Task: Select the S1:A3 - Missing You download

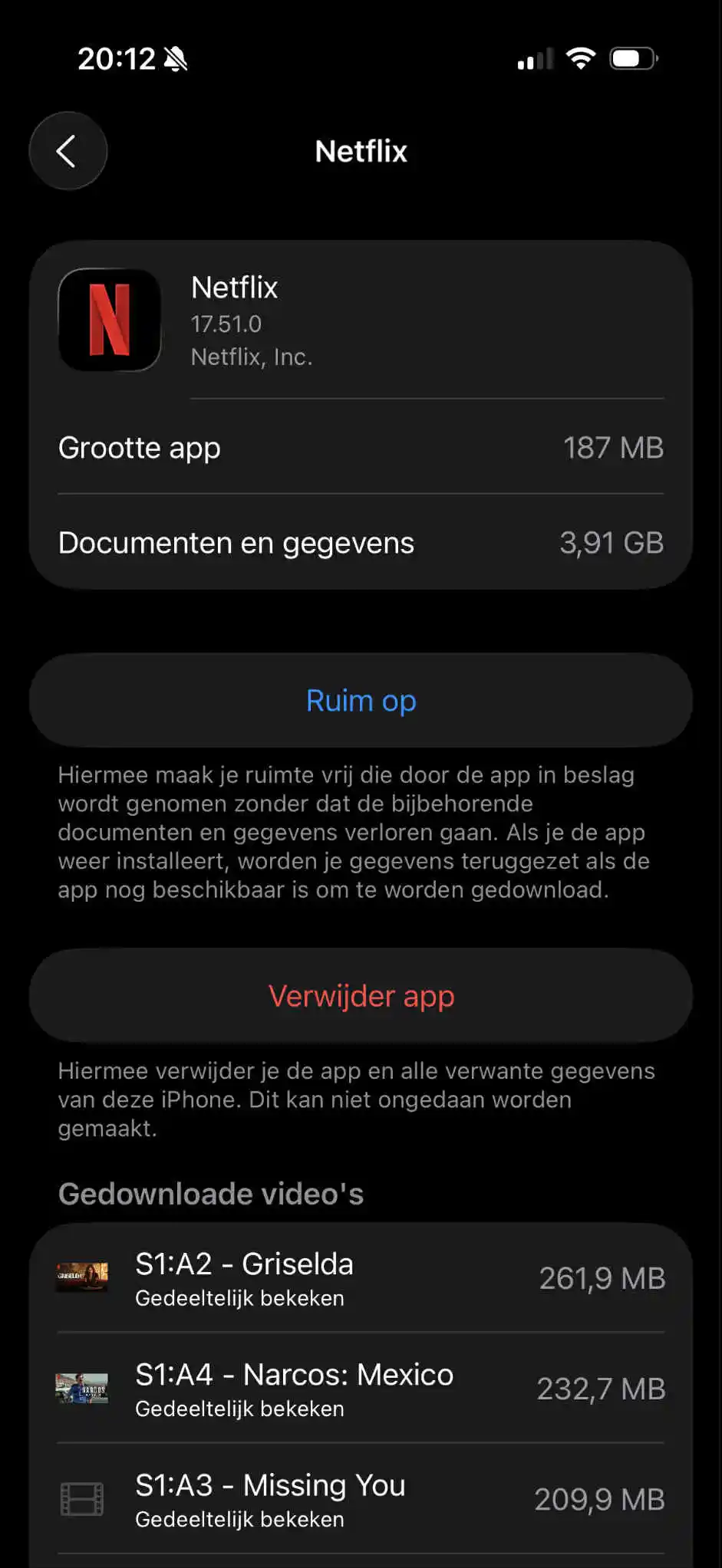Action: (361, 1499)
